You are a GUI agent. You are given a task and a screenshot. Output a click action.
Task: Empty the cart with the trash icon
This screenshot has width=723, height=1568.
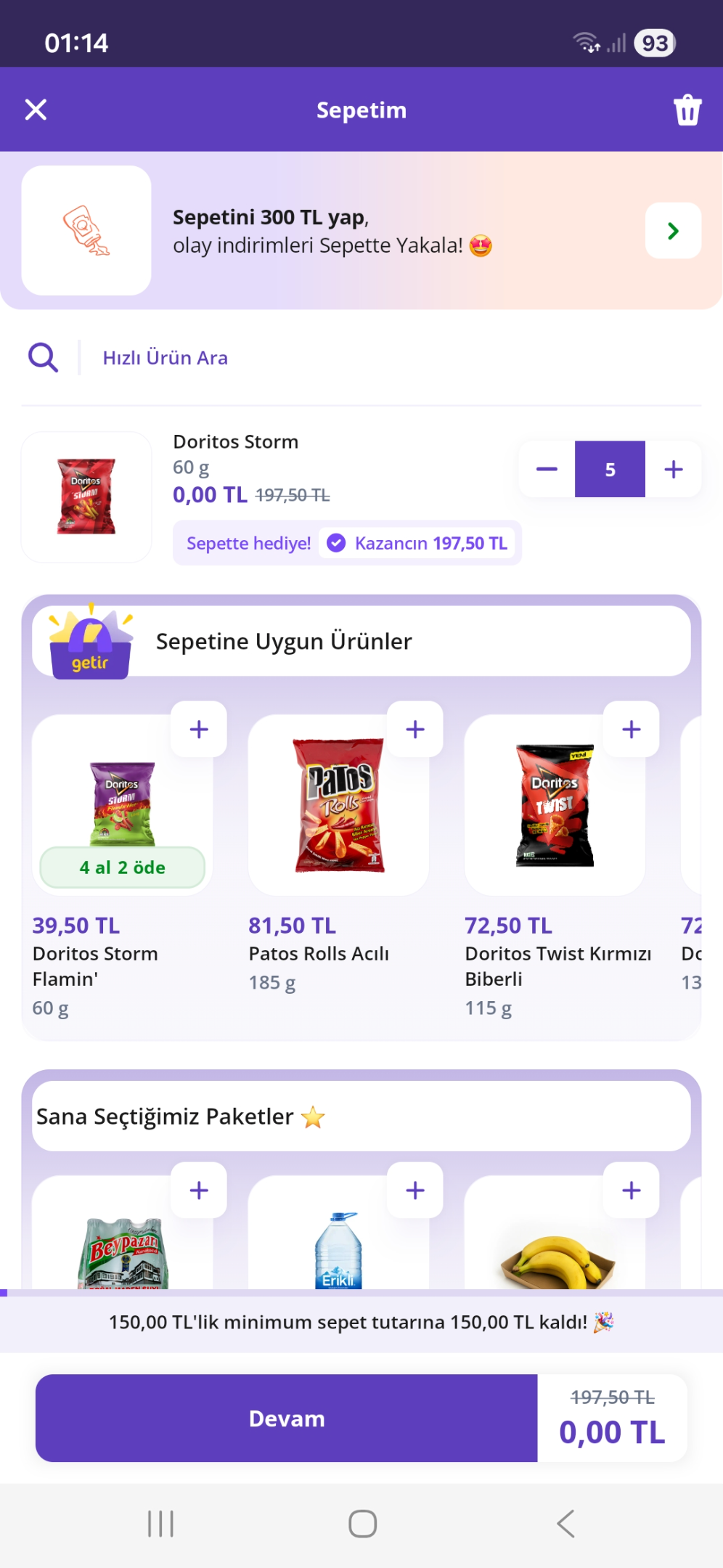pyautogui.click(x=687, y=110)
